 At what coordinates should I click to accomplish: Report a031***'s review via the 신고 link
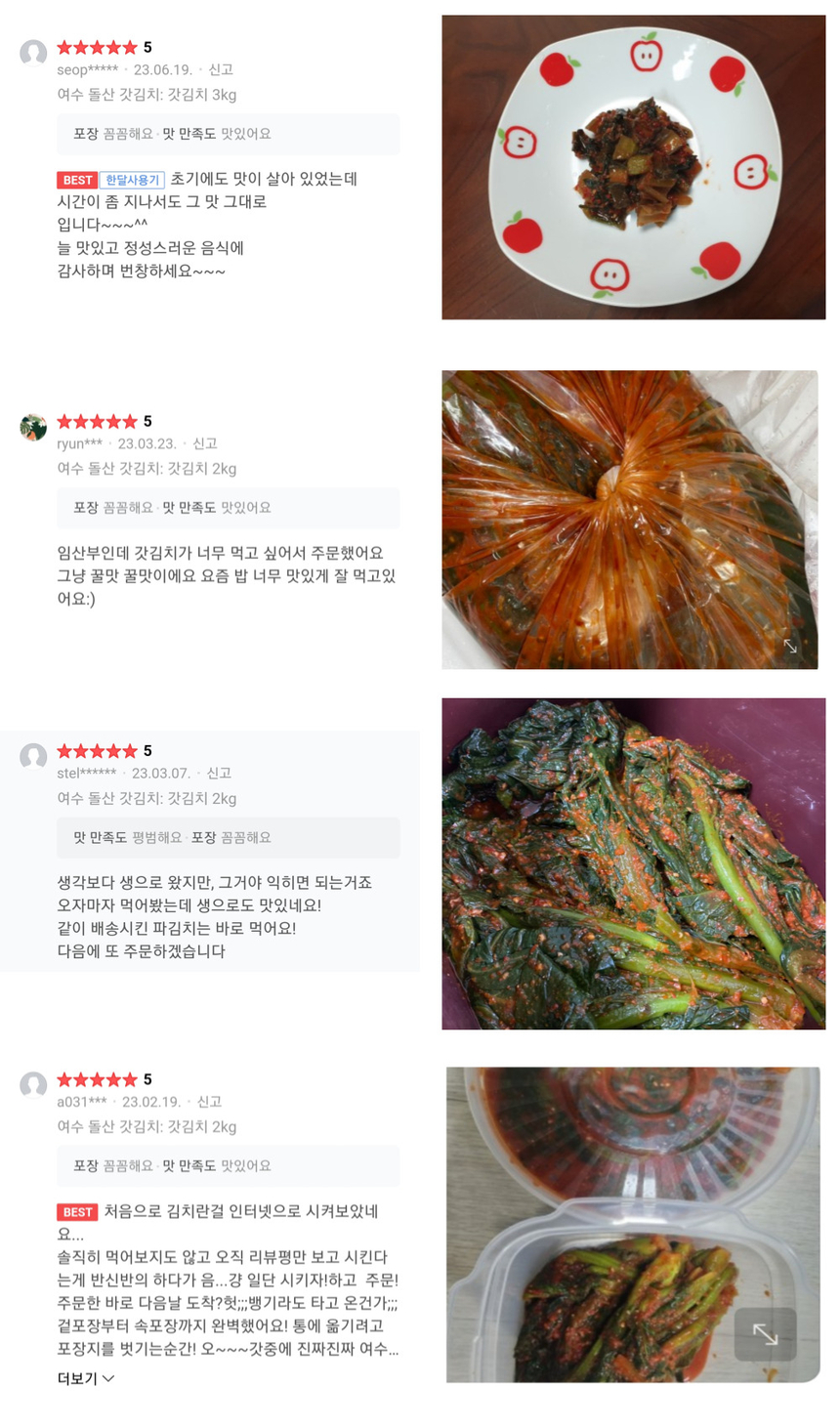(x=210, y=1102)
